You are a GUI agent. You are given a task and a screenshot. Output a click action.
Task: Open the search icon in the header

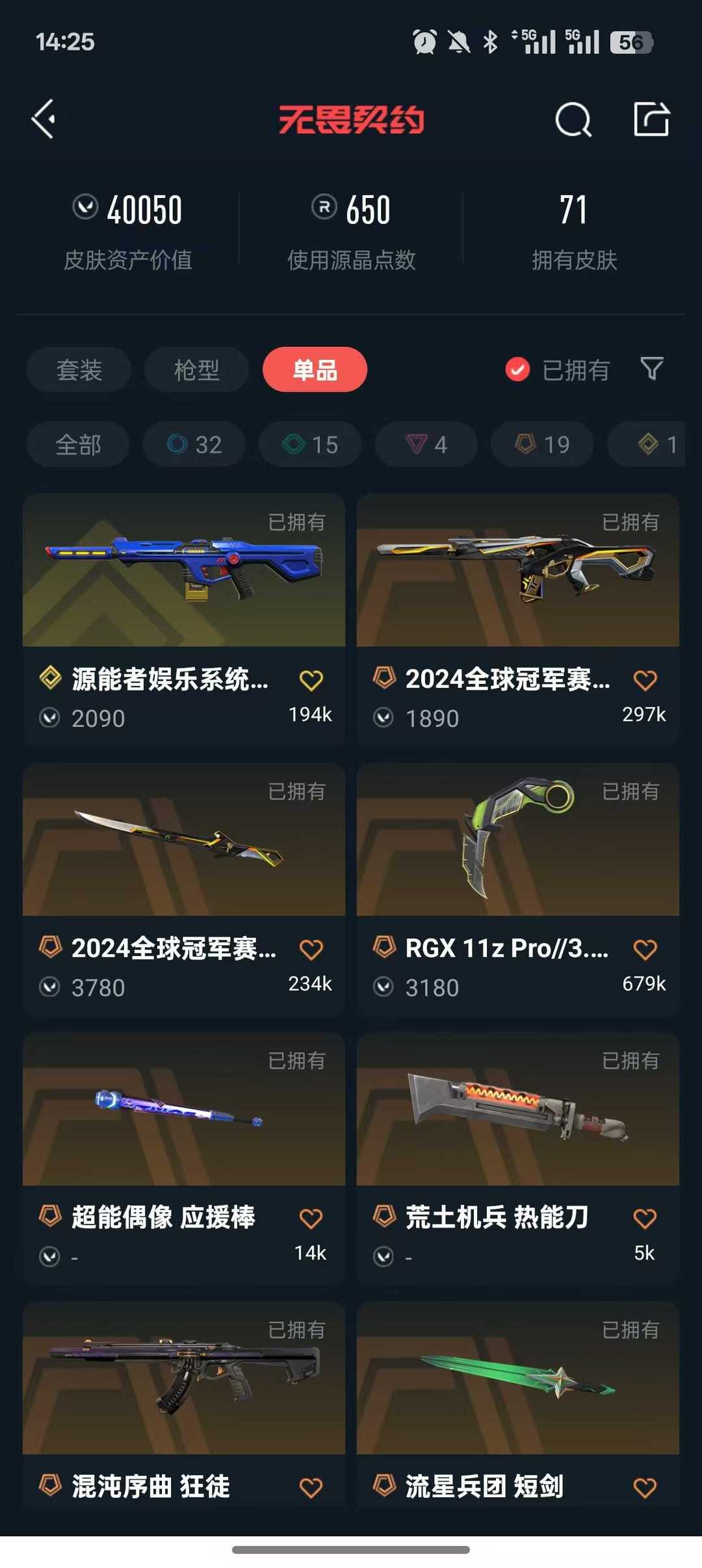tap(573, 120)
